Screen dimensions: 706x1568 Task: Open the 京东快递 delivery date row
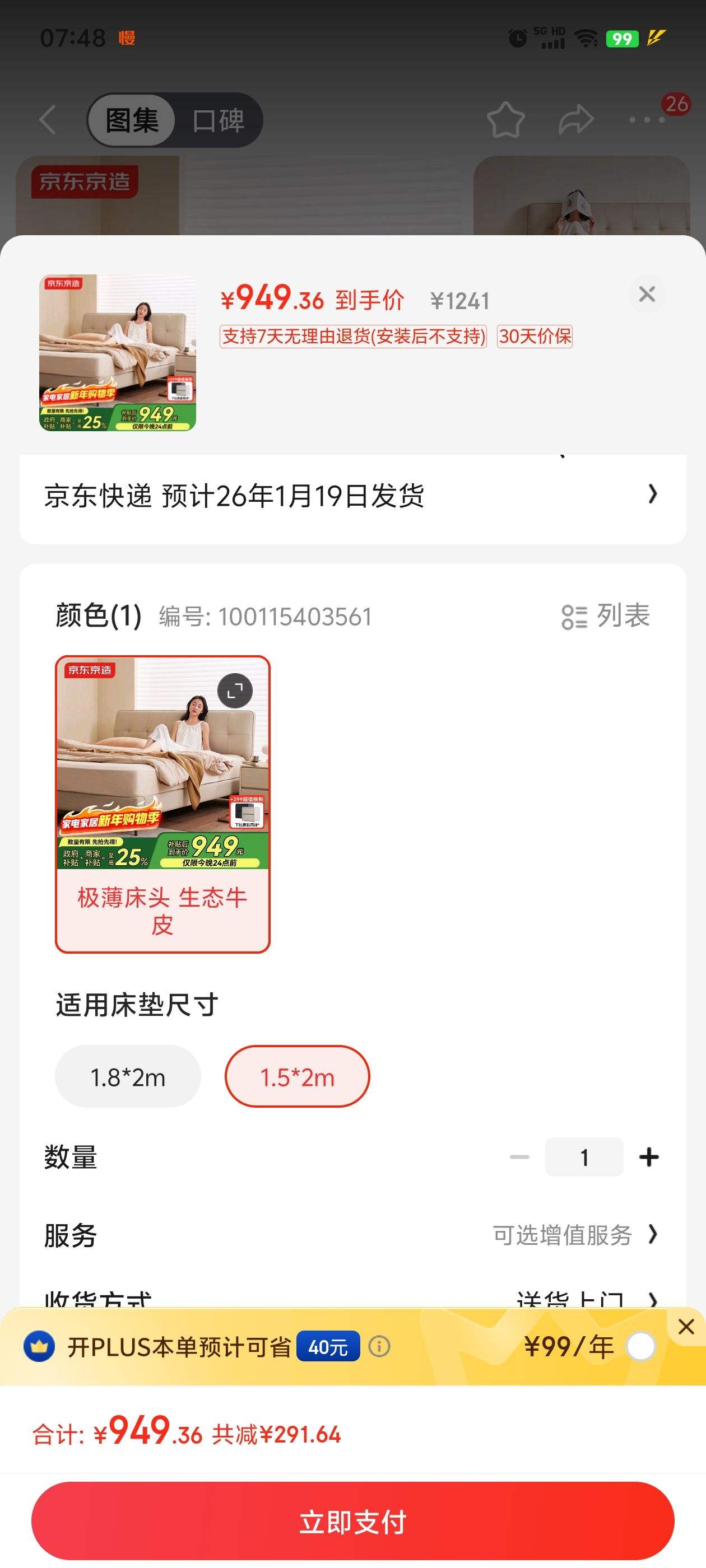(x=352, y=496)
